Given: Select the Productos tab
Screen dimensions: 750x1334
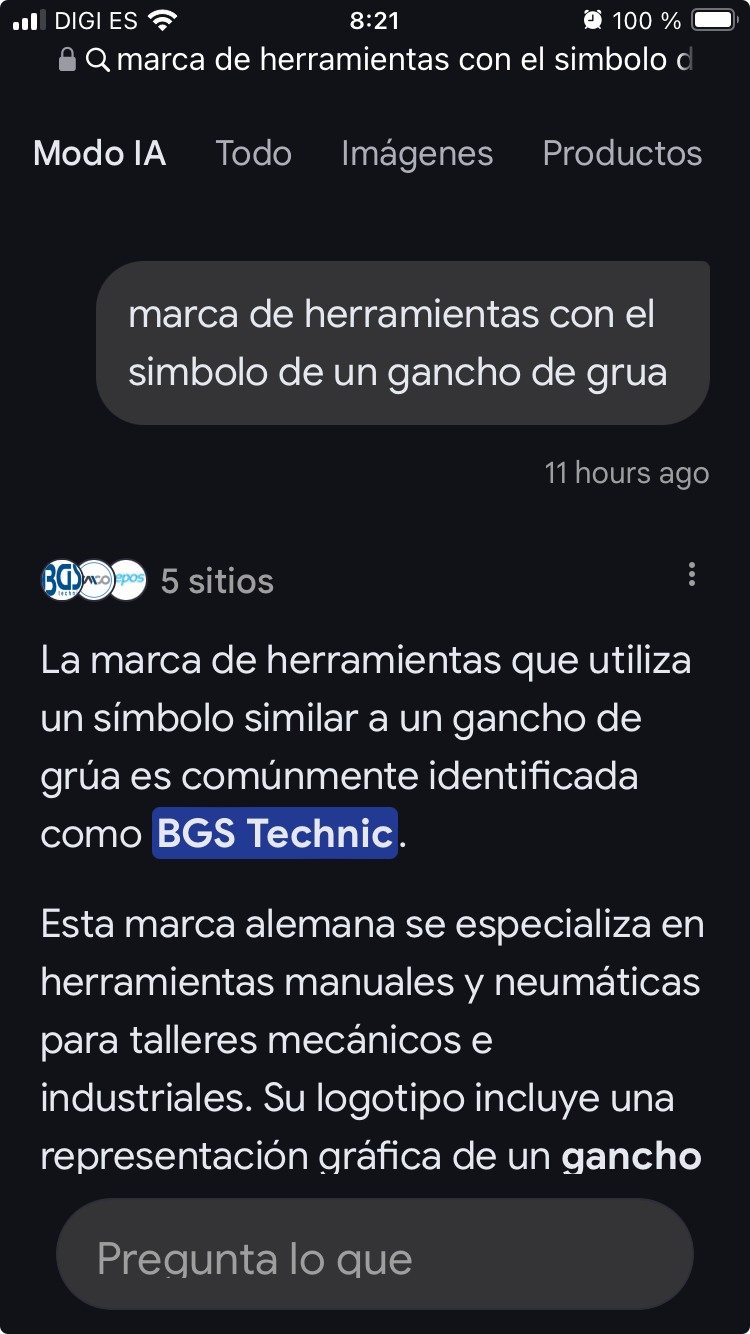Looking at the screenshot, I should coord(622,153).
